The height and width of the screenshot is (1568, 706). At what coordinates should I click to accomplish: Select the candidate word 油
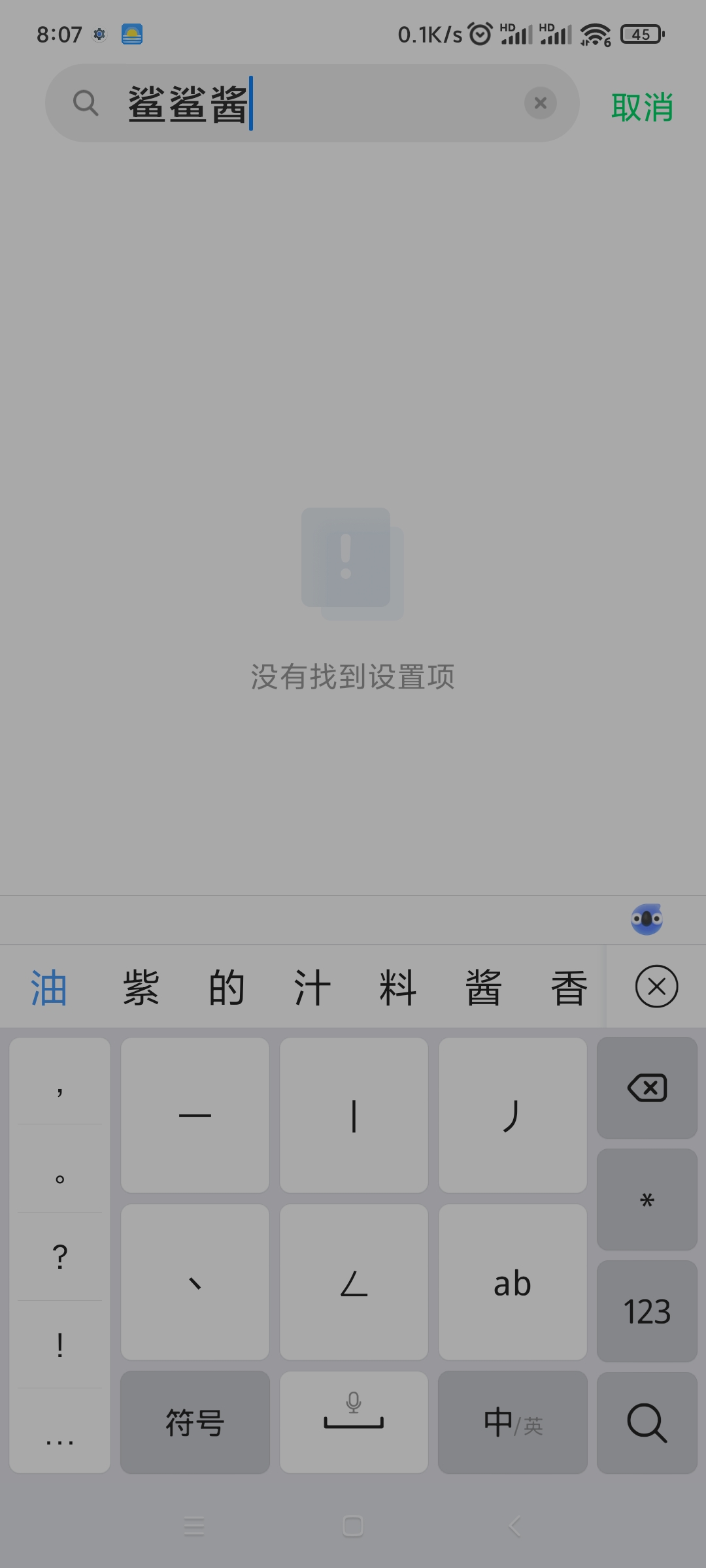coord(49,987)
